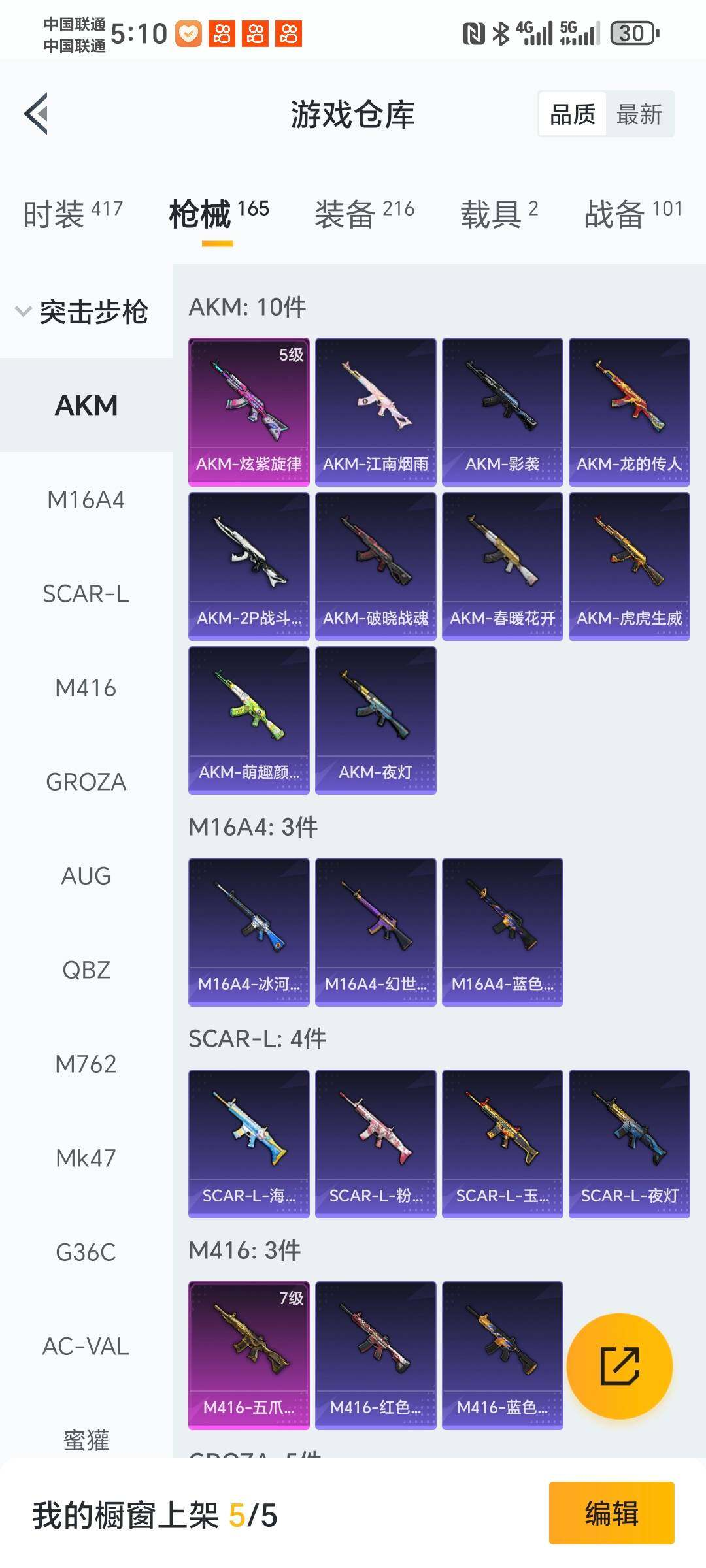Choose M762 from the weapon list
This screenshot has width=706, height=1568.
(x=86, y=1064)
